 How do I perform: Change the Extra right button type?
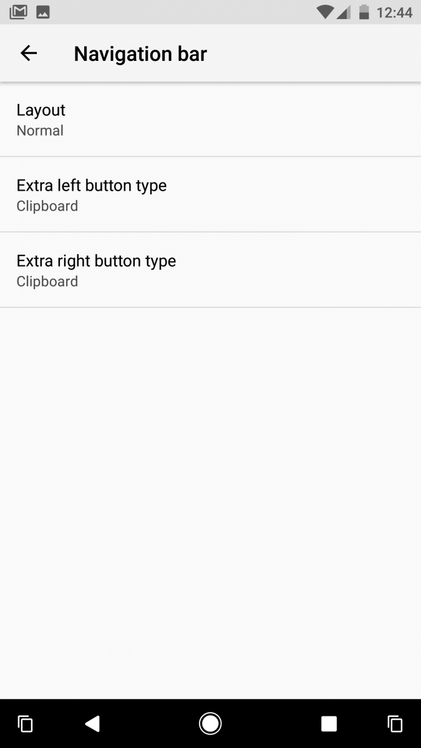pyautogui.click(x=210, y=270)
